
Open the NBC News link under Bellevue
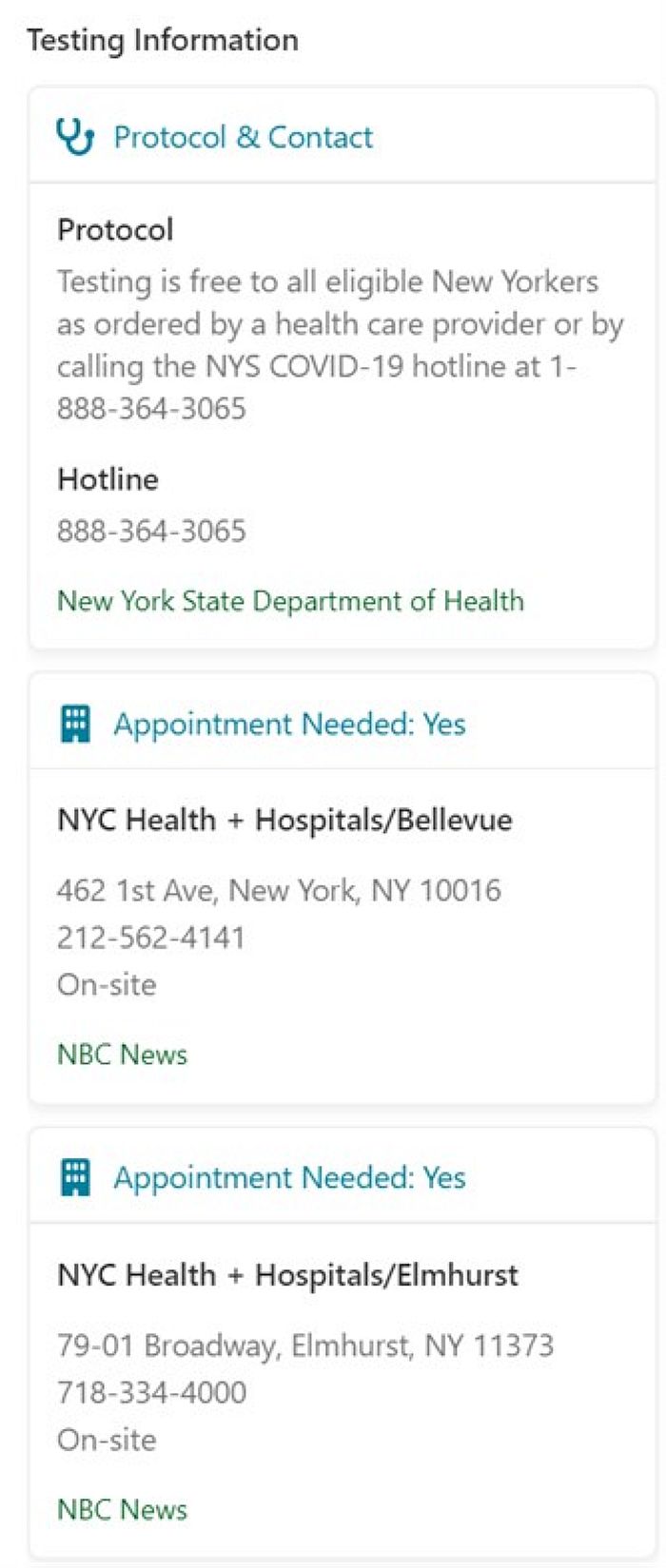122,1055
